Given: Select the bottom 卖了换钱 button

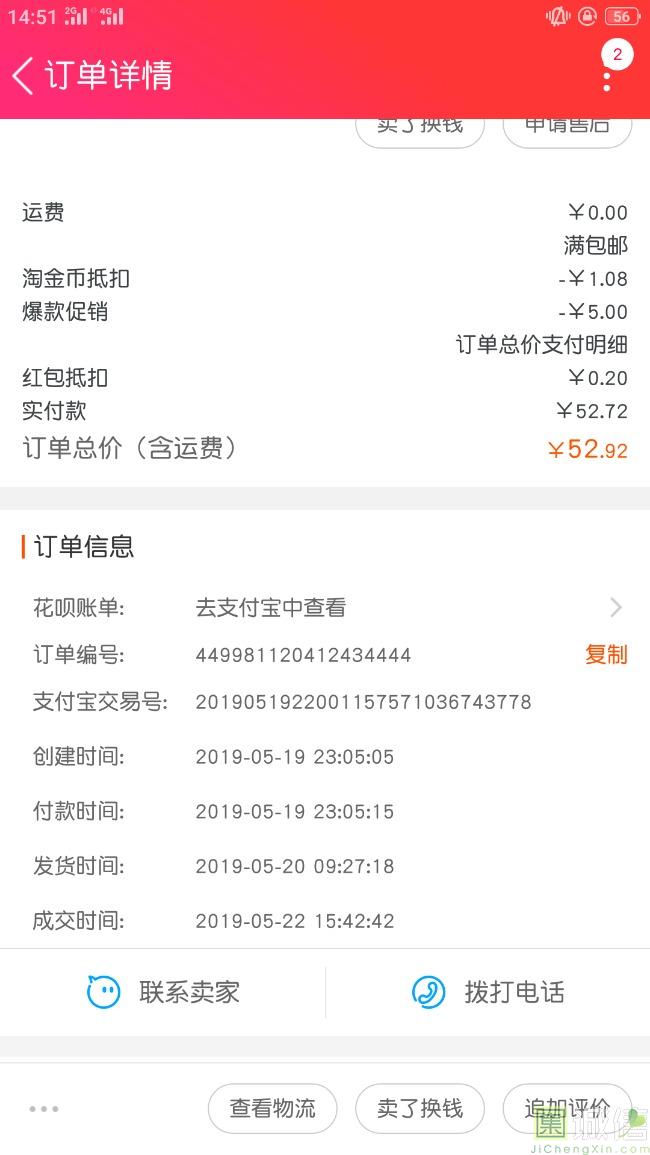Looking at the screenshot, I should coord(420,1109).
